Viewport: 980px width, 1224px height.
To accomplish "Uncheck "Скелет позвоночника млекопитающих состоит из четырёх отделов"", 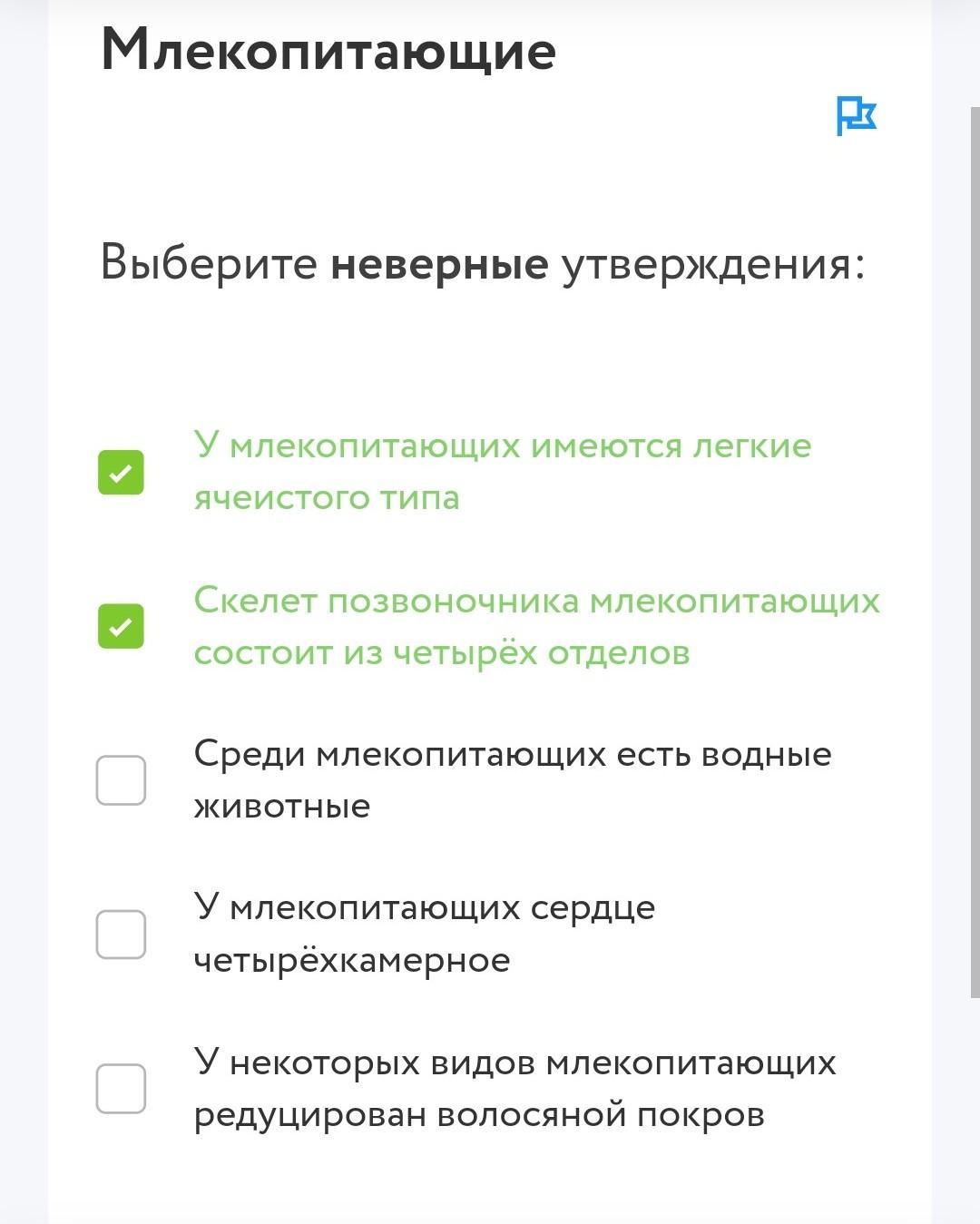I will [x=122, y=627].
